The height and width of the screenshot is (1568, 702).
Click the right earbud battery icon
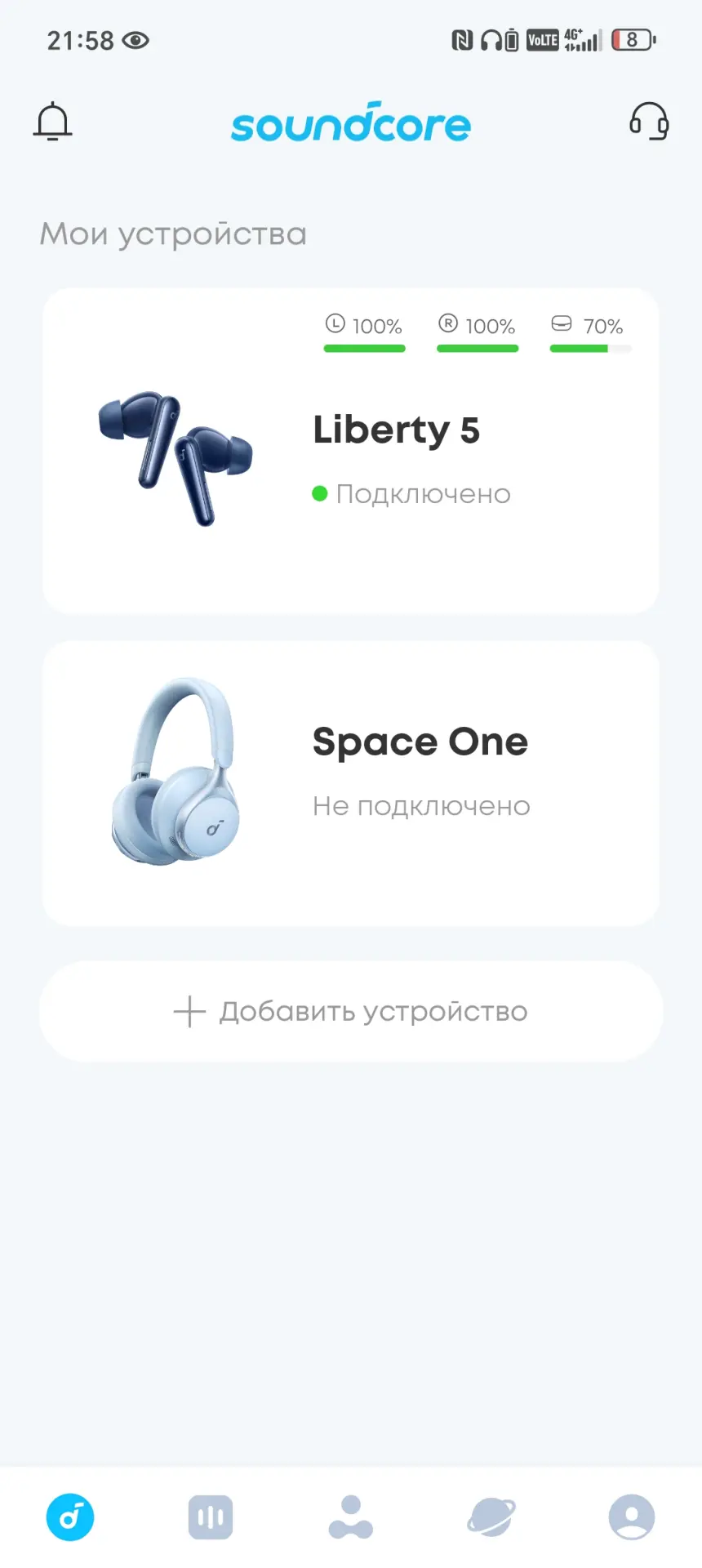click(x=447, y=325)
